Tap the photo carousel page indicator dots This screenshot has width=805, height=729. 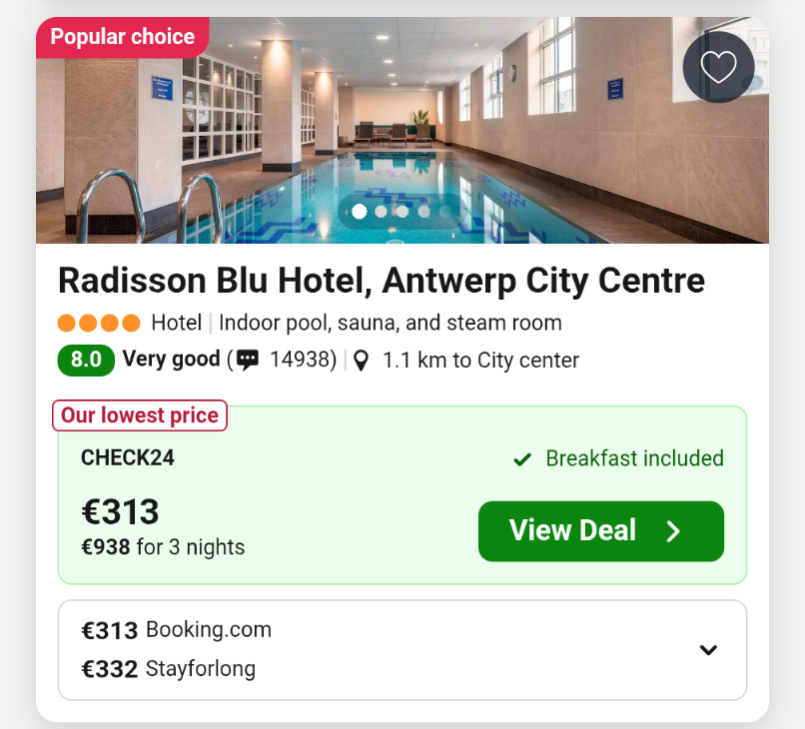(x=392, y=211)
